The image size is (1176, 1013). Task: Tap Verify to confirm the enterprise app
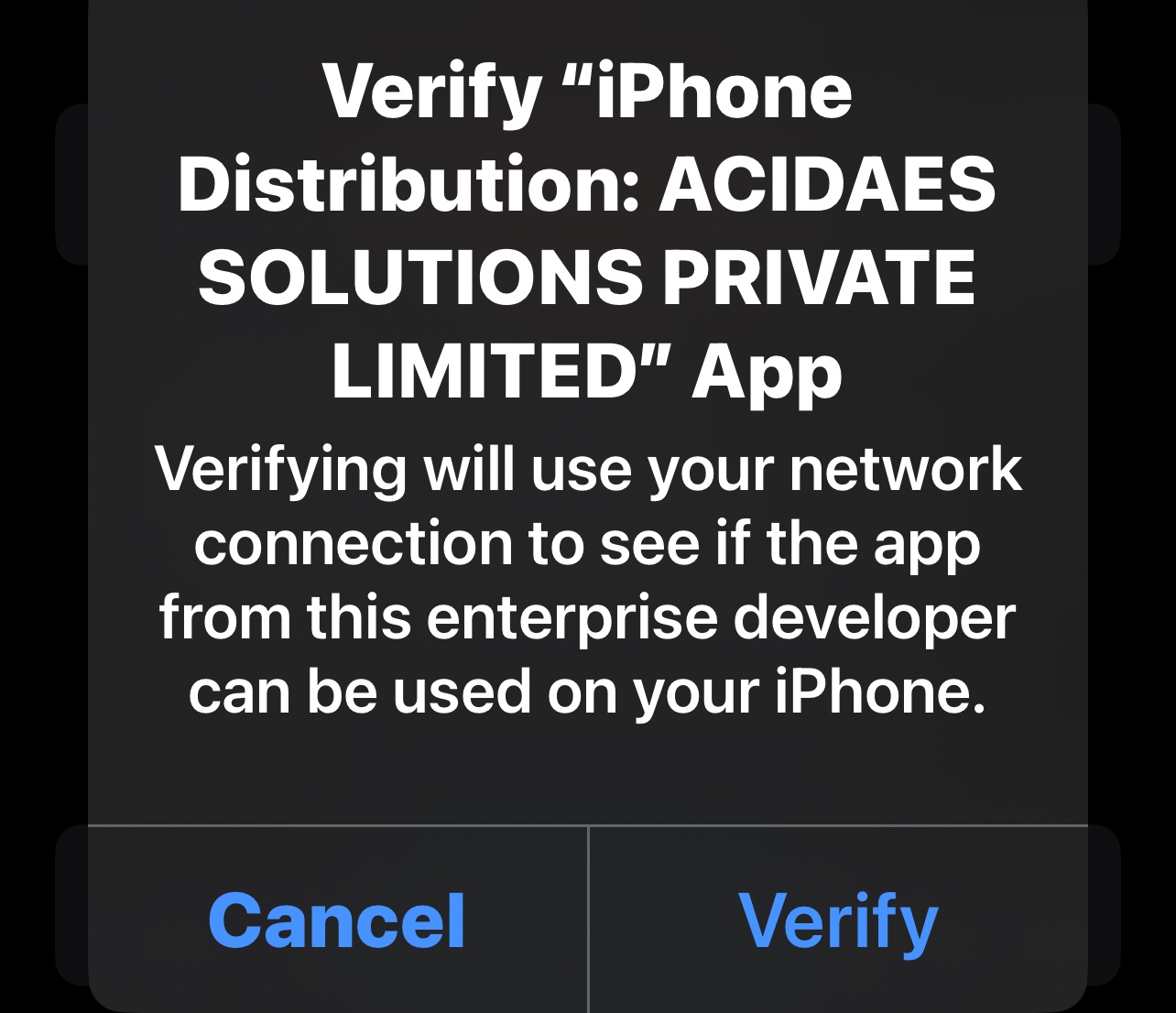tap(838, 920)
